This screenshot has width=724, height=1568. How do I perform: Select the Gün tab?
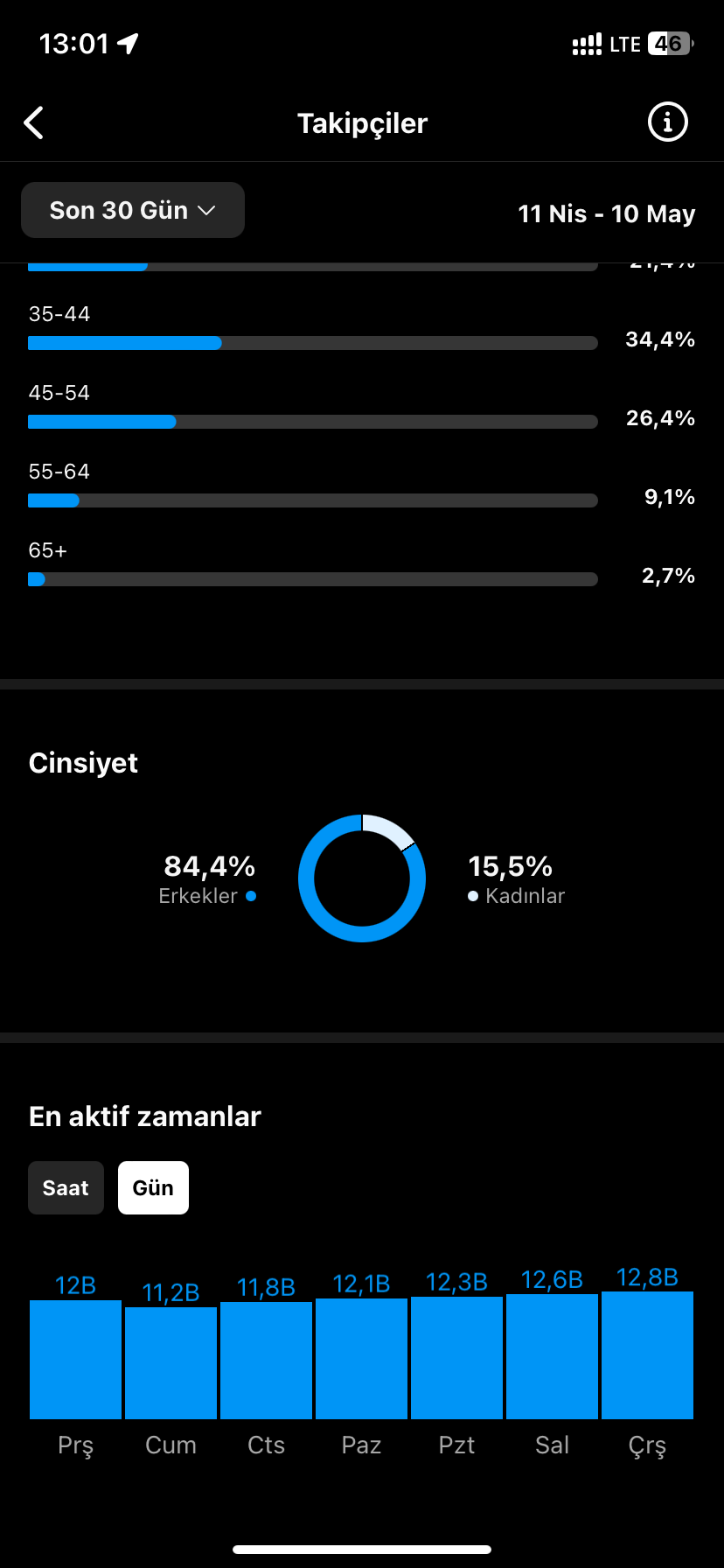[153, 1187]
